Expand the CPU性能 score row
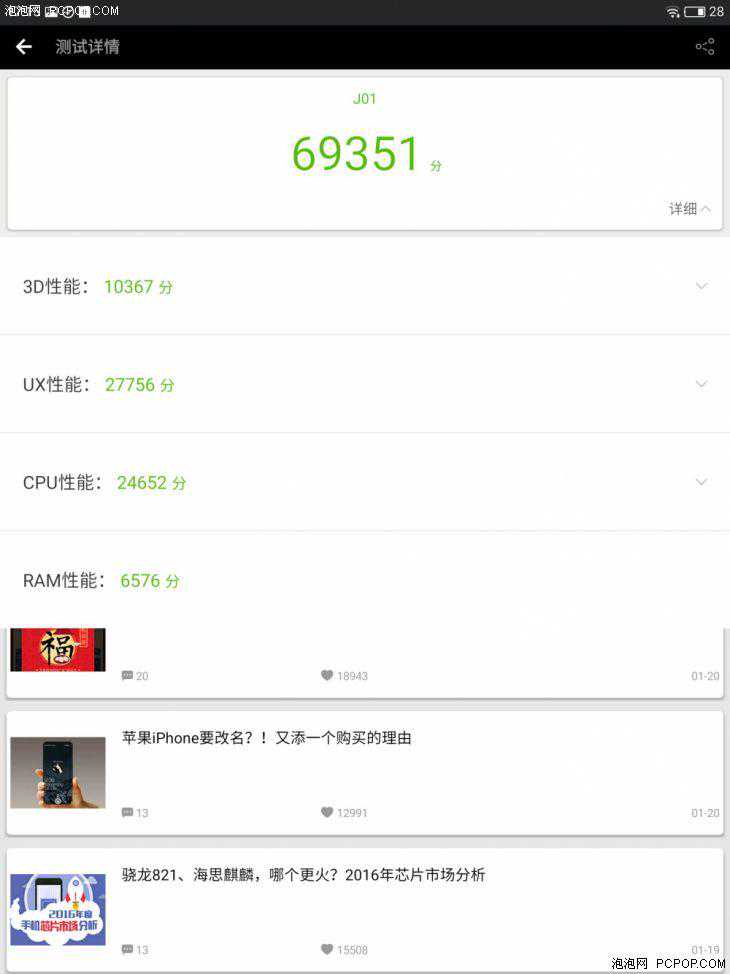730x974 pixels. pos(701,482)
